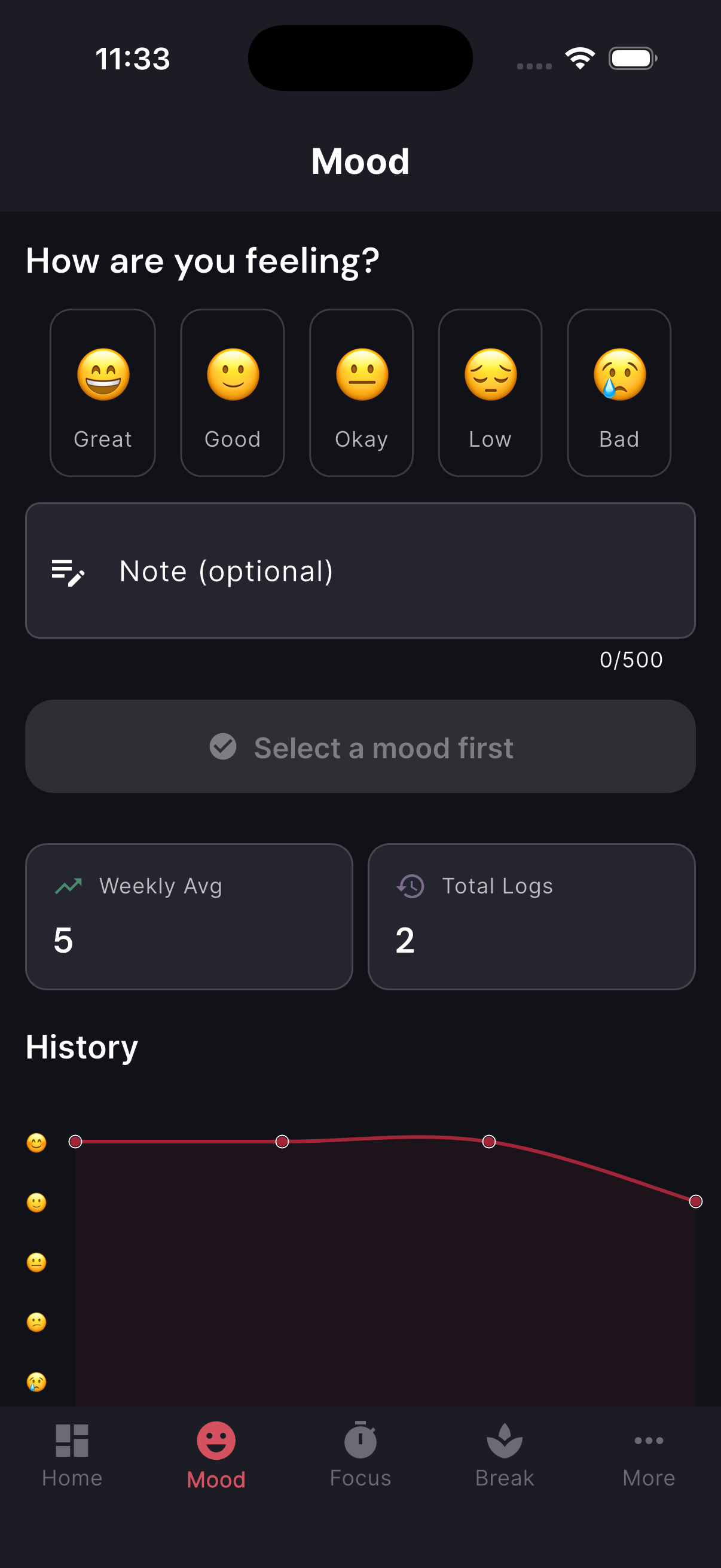Mark your mood as Bad

619,393
